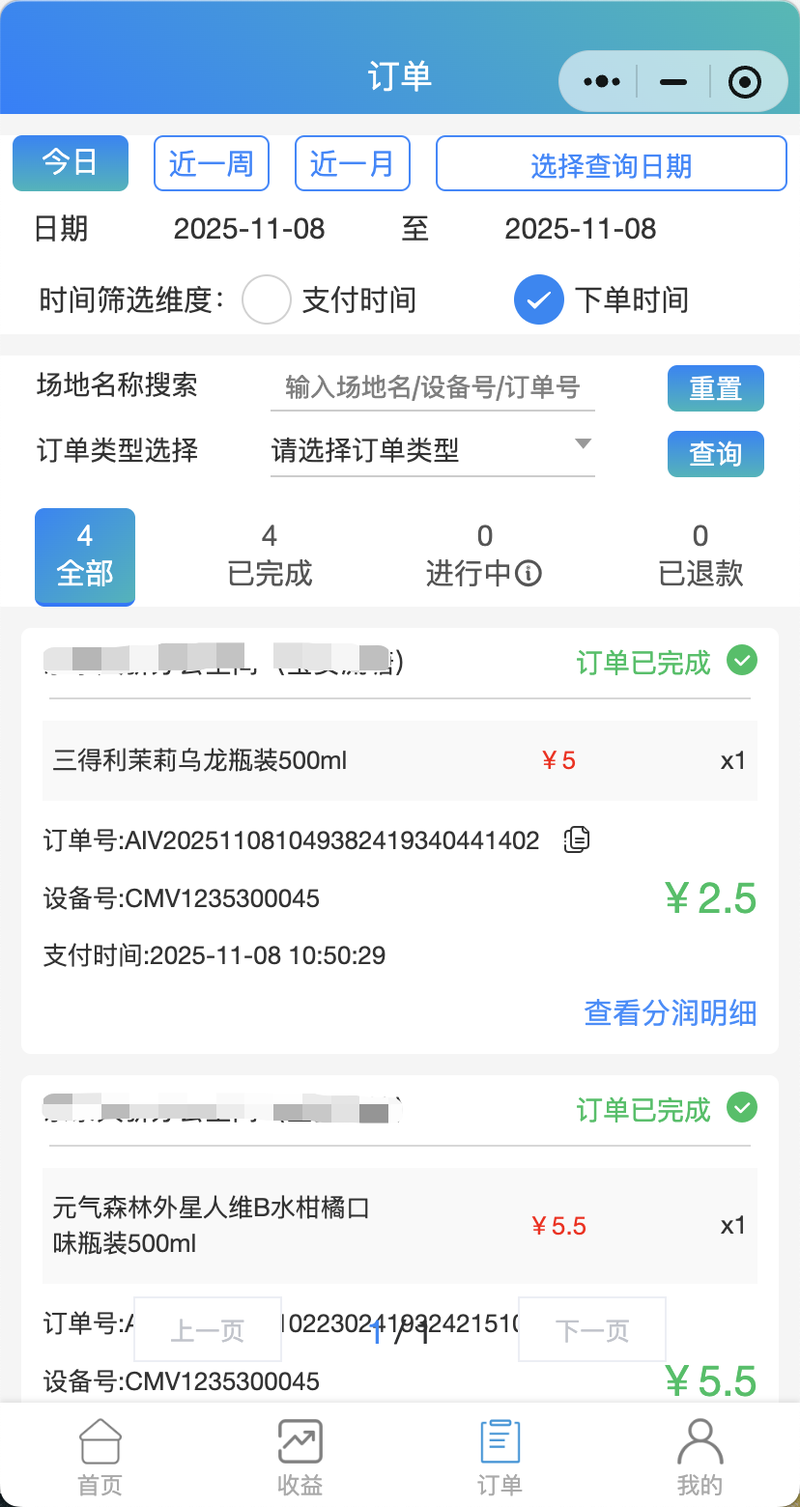Select the 近一月 date filter
The width and height of the screenshot is (800, 1507).
click(x=352, y=163)
